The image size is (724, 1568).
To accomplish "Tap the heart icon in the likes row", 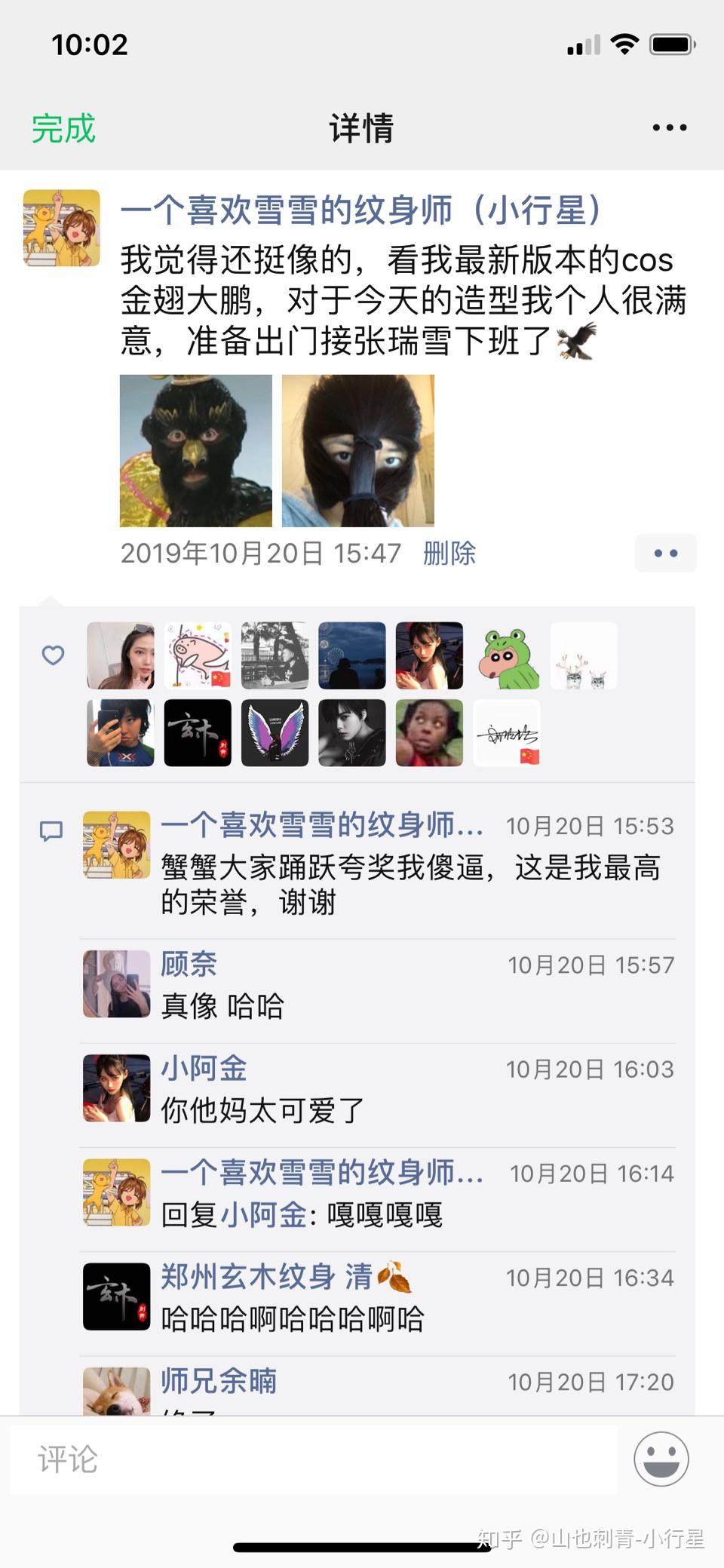I will coord(51,657).
